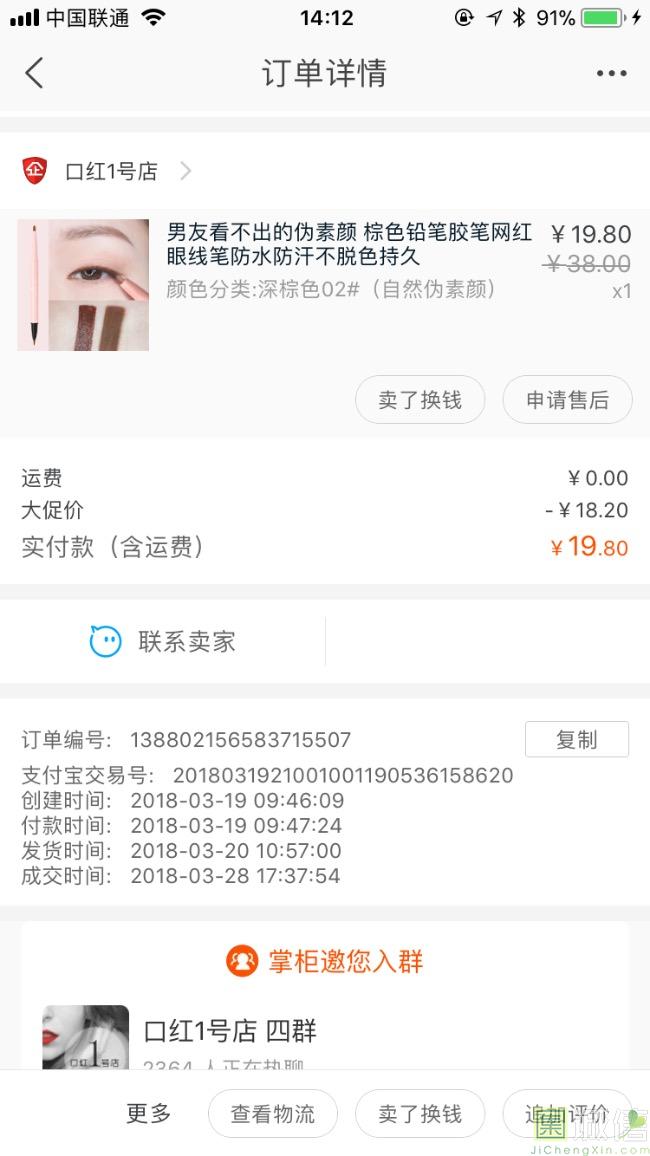Copy the order number with 复制
The image size is (650, 1156).
576,739
